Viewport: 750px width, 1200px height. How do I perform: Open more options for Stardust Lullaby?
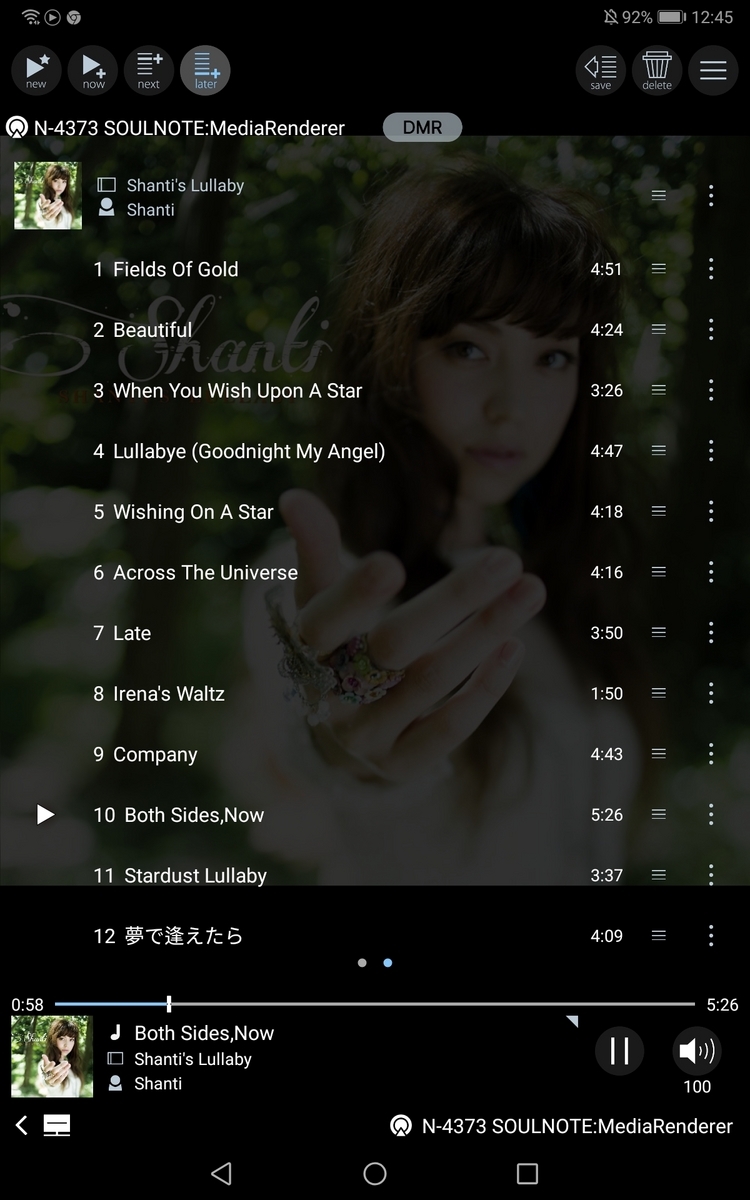point(711,875)
